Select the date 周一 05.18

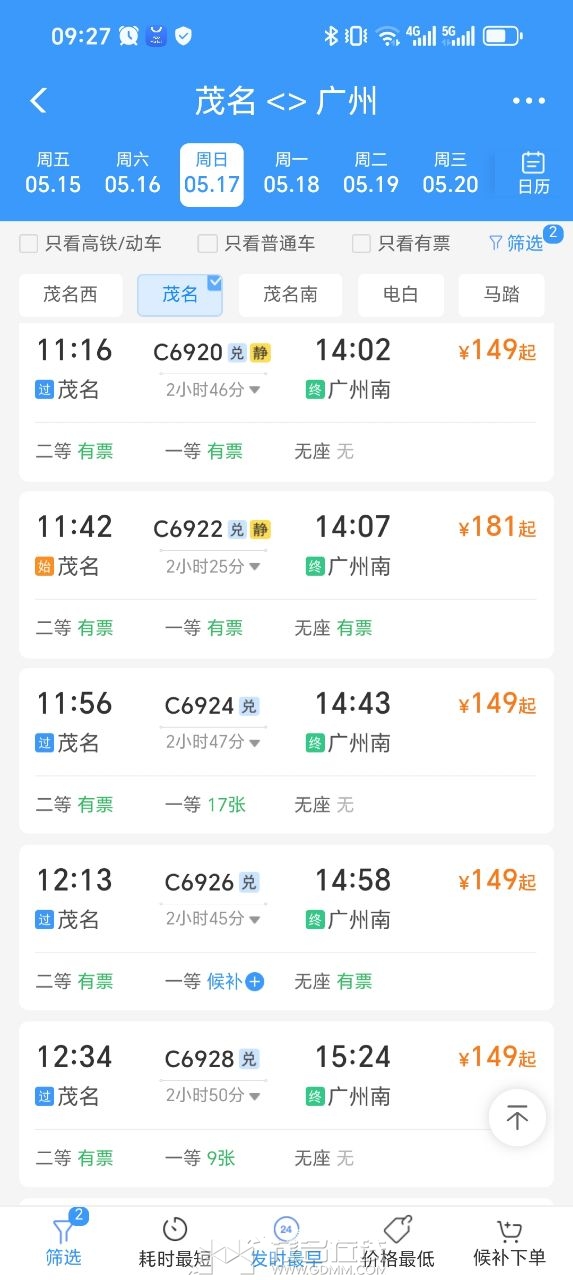point(291,173)
